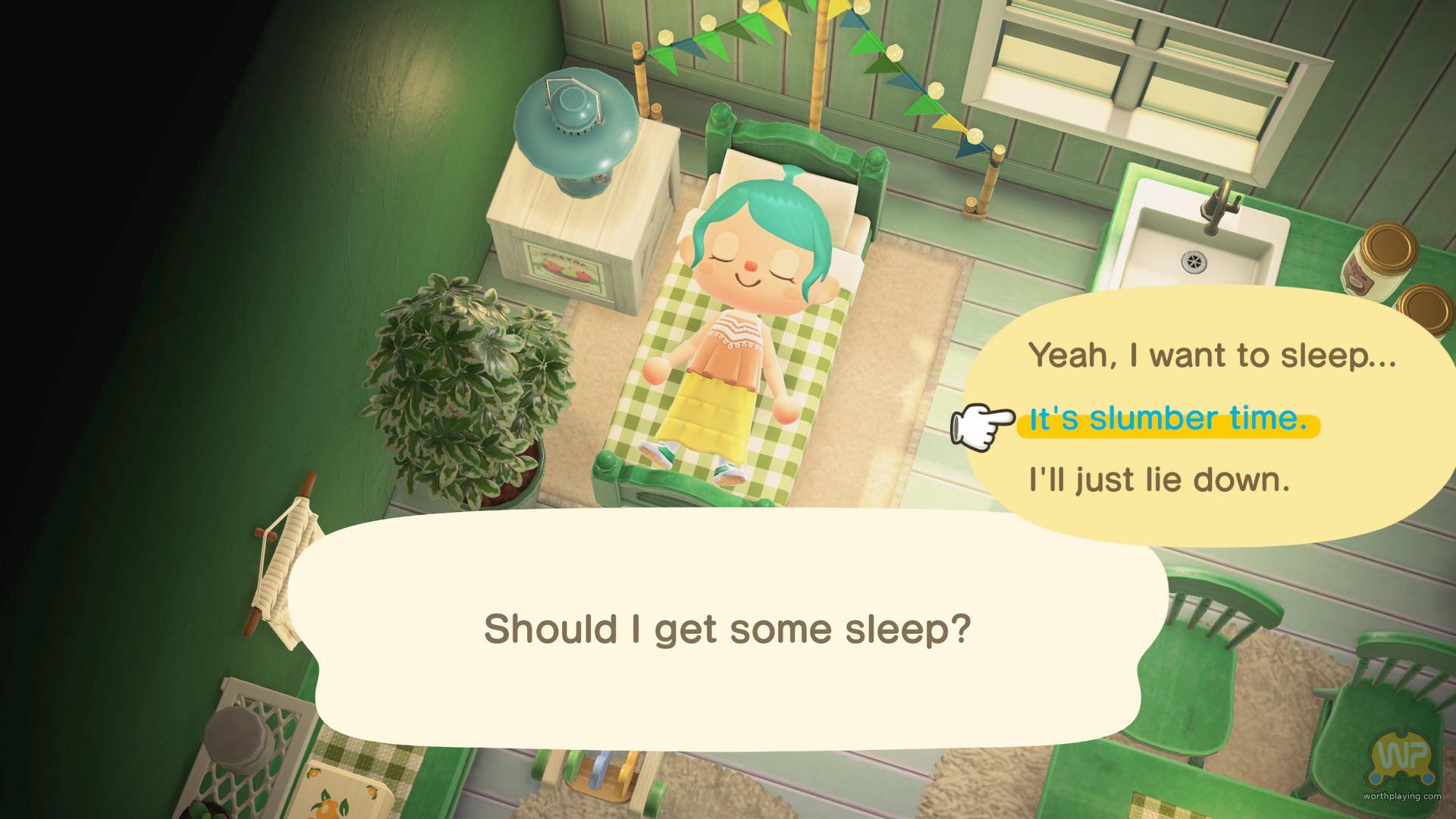Pick "I'll just lie down."
The width and height of the screenshot is (1456, 819).
coord(1159,480)
